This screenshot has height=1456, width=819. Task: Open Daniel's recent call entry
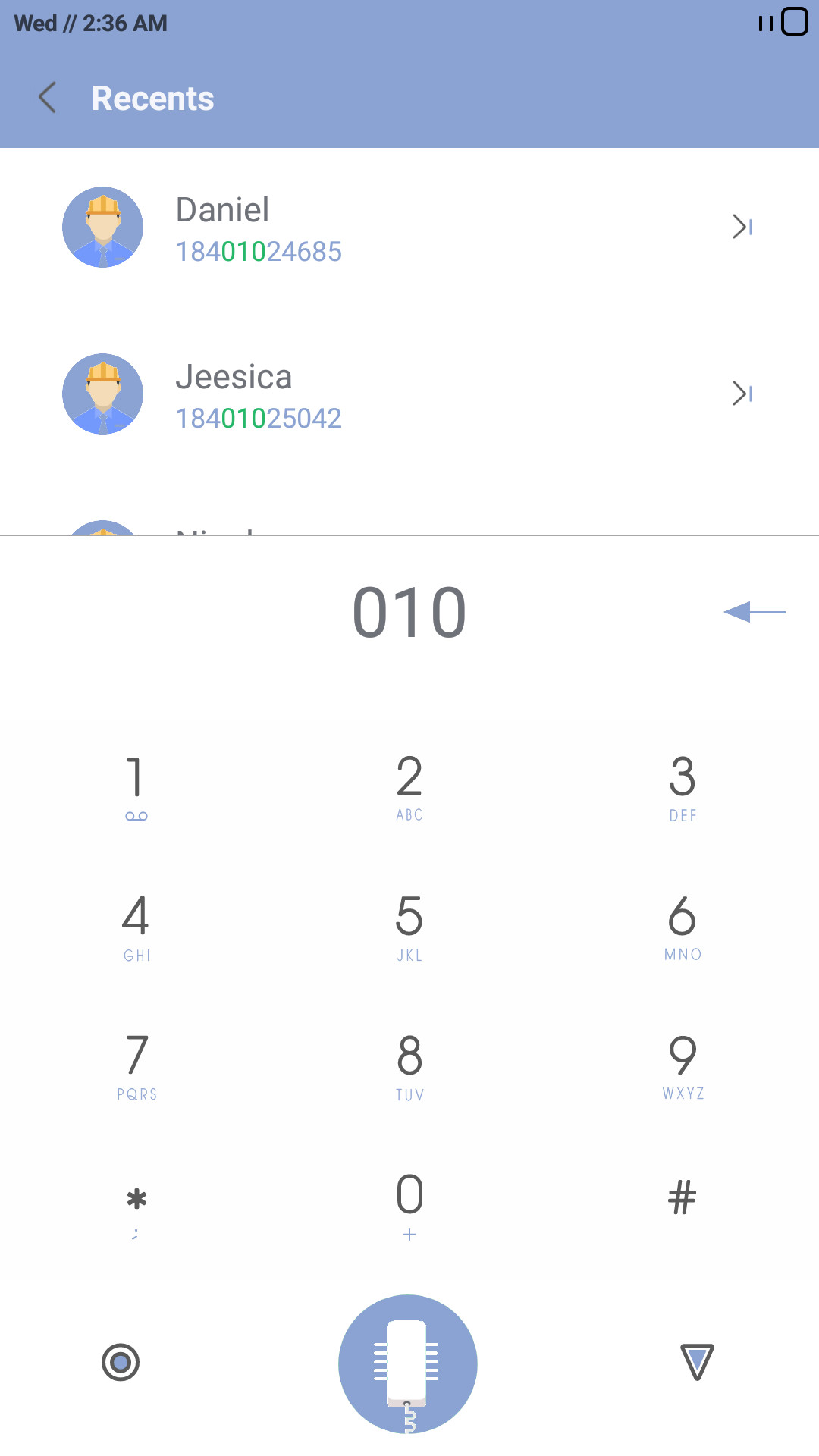(x=409, y=227)
